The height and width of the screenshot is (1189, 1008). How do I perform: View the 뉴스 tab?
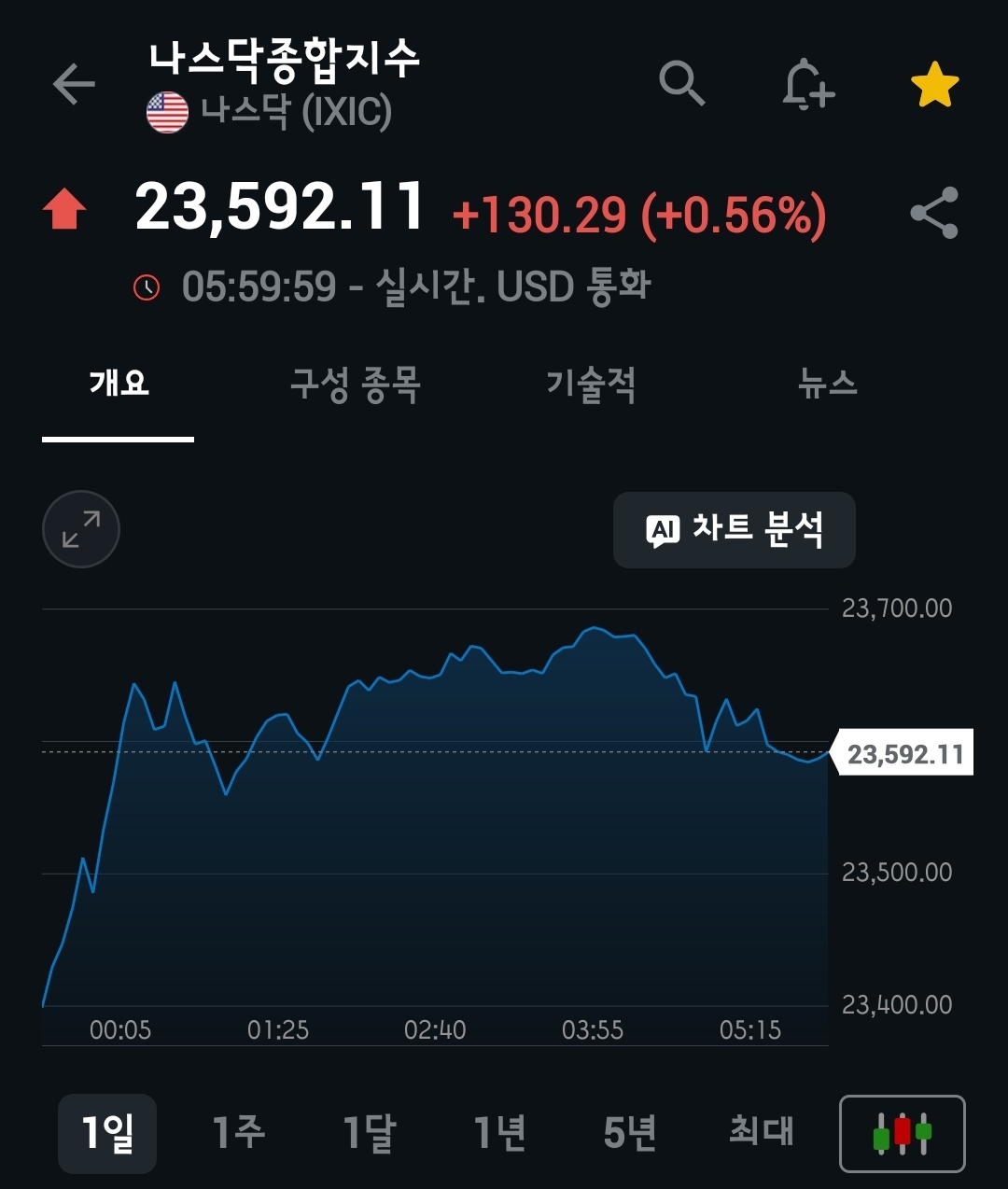click(827, 384)
